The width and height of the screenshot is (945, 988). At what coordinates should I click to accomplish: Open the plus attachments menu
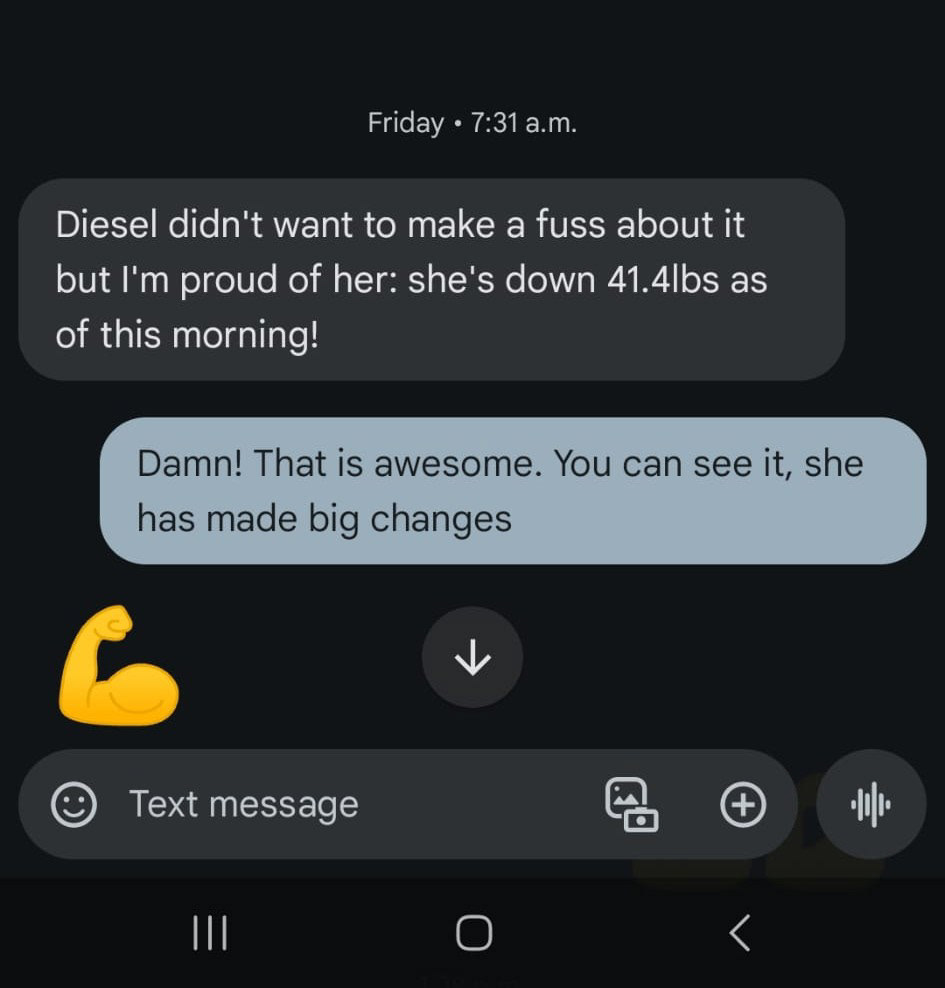pyautogui.click(x=742, y=804)
